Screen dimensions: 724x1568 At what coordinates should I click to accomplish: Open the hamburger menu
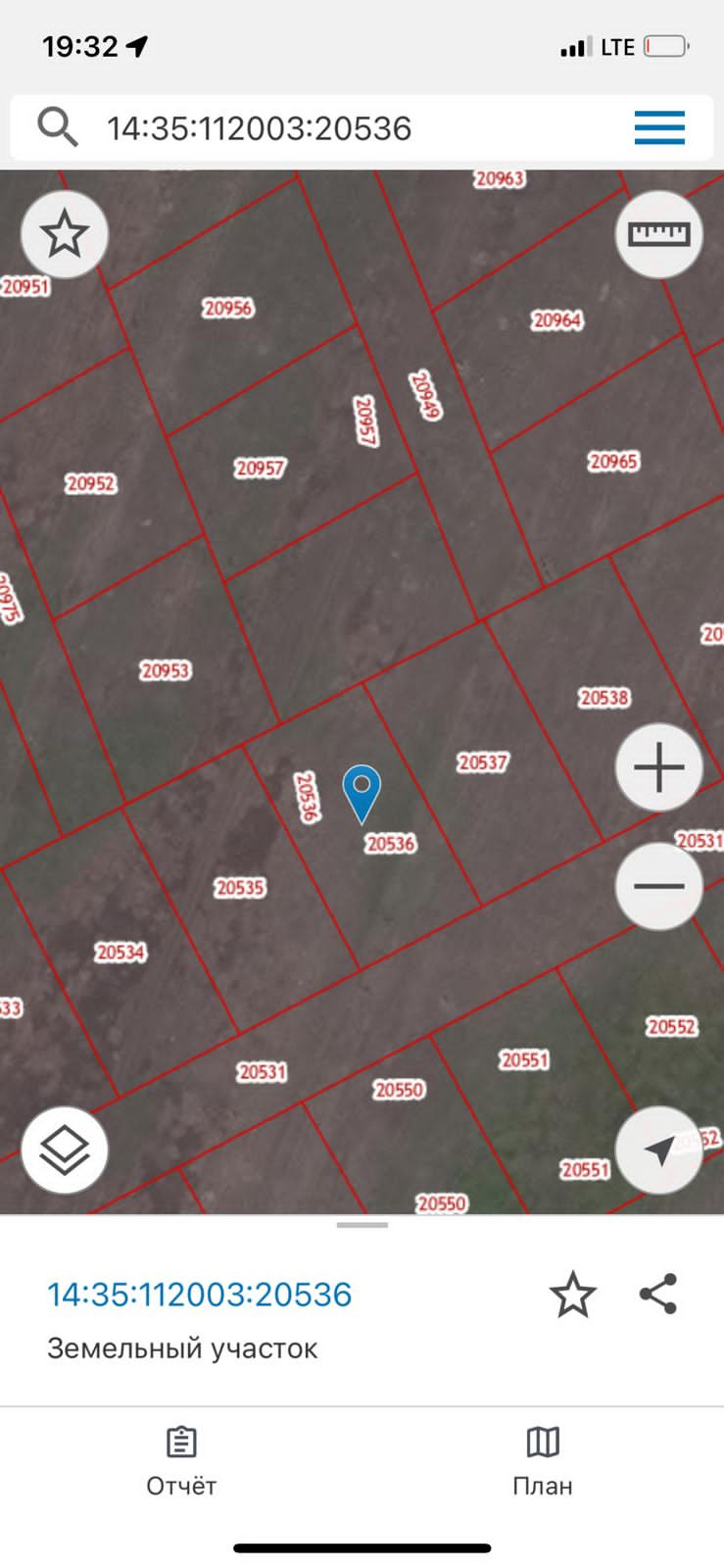[659, 128]
